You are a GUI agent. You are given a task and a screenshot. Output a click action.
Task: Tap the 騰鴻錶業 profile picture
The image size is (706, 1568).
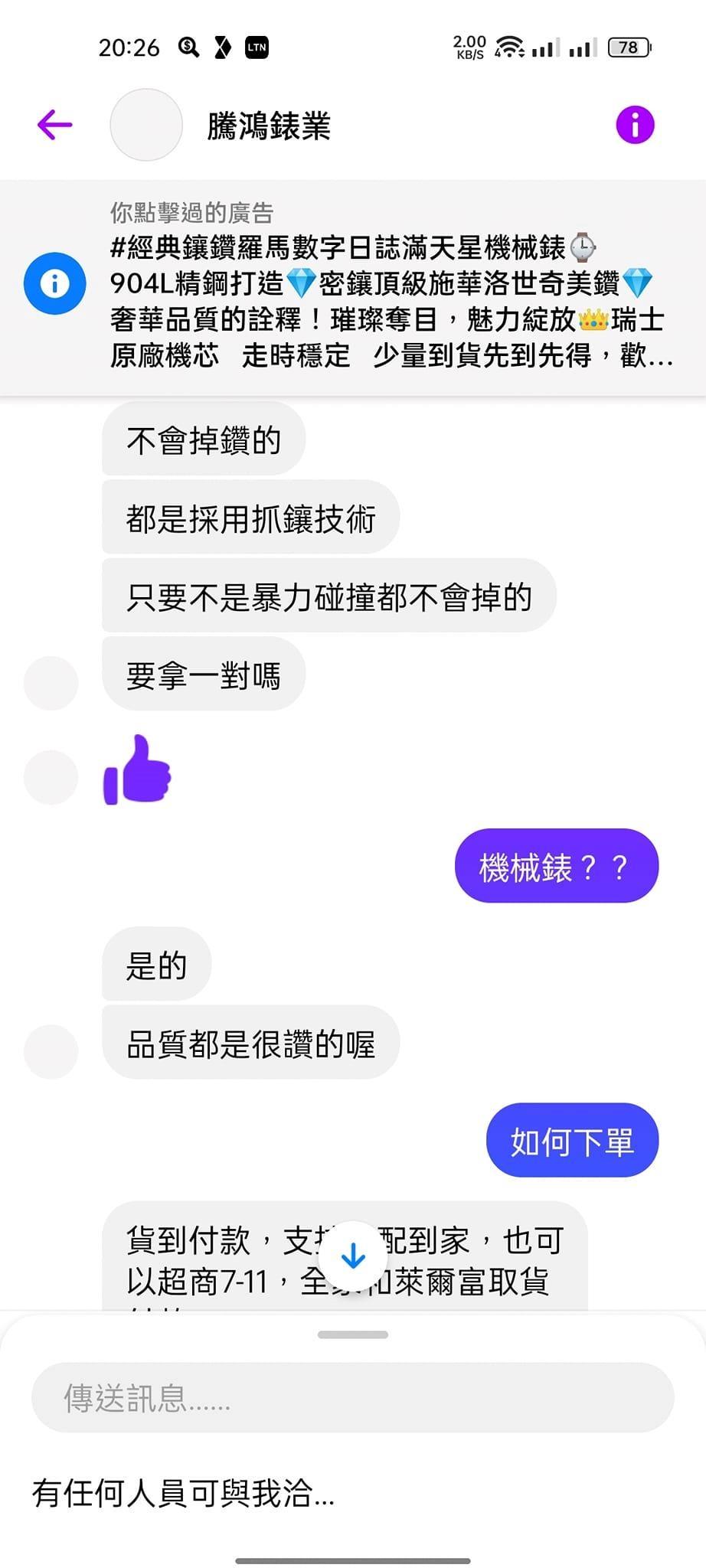point(146,124)
